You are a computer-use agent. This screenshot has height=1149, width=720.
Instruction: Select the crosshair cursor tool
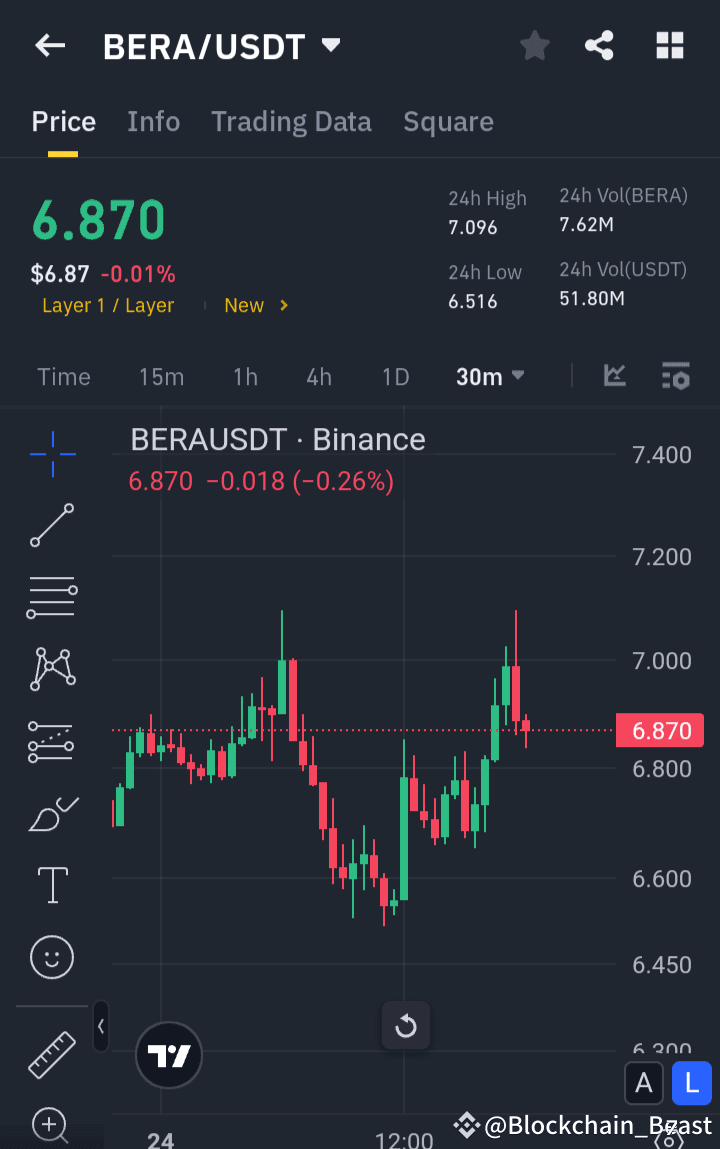pos(51,454)
